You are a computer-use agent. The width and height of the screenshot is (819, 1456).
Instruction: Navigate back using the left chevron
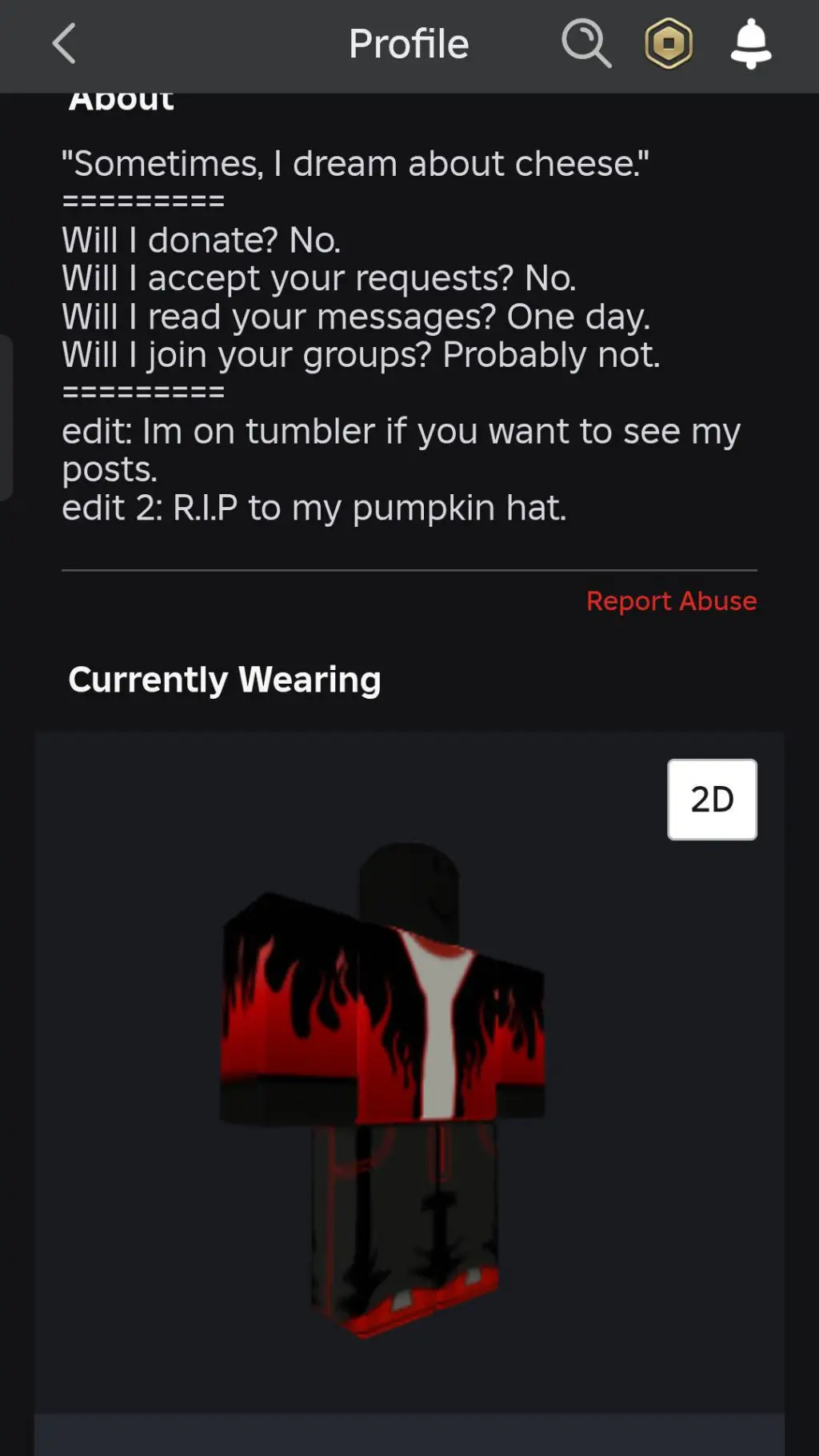pos(64,44)
